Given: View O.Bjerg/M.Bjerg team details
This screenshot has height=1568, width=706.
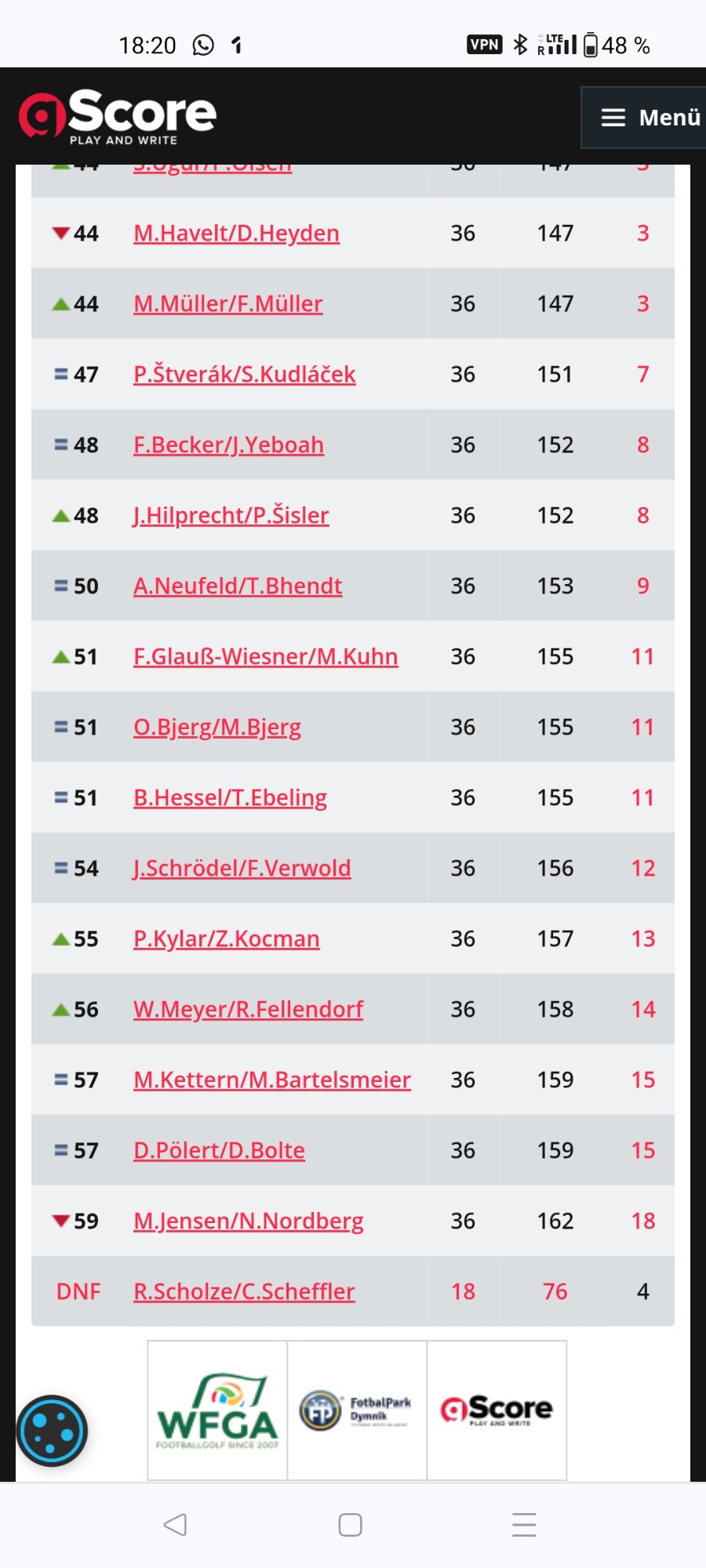Looking at the screenshot, I should tap(217, 728).
